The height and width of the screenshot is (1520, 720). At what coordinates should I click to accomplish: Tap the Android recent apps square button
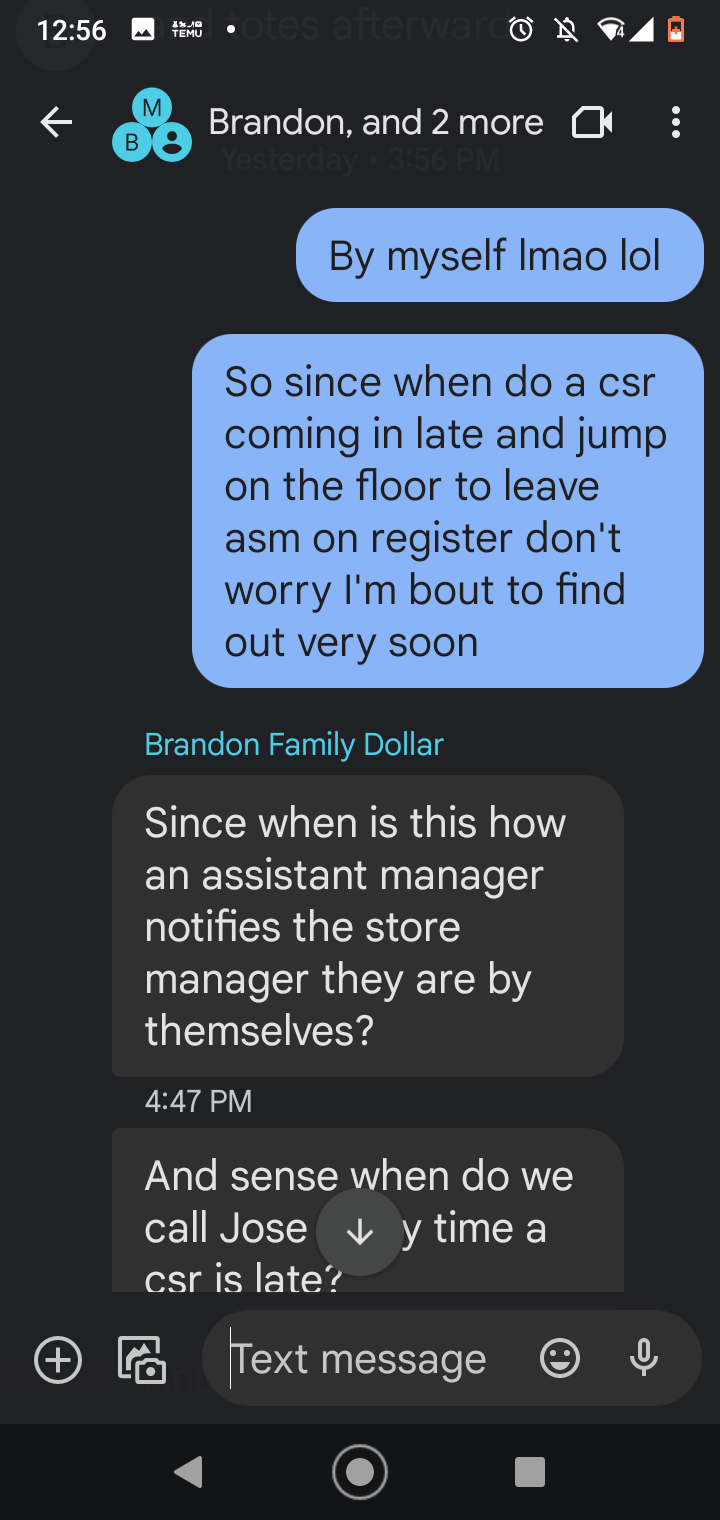coord(529,1471)
